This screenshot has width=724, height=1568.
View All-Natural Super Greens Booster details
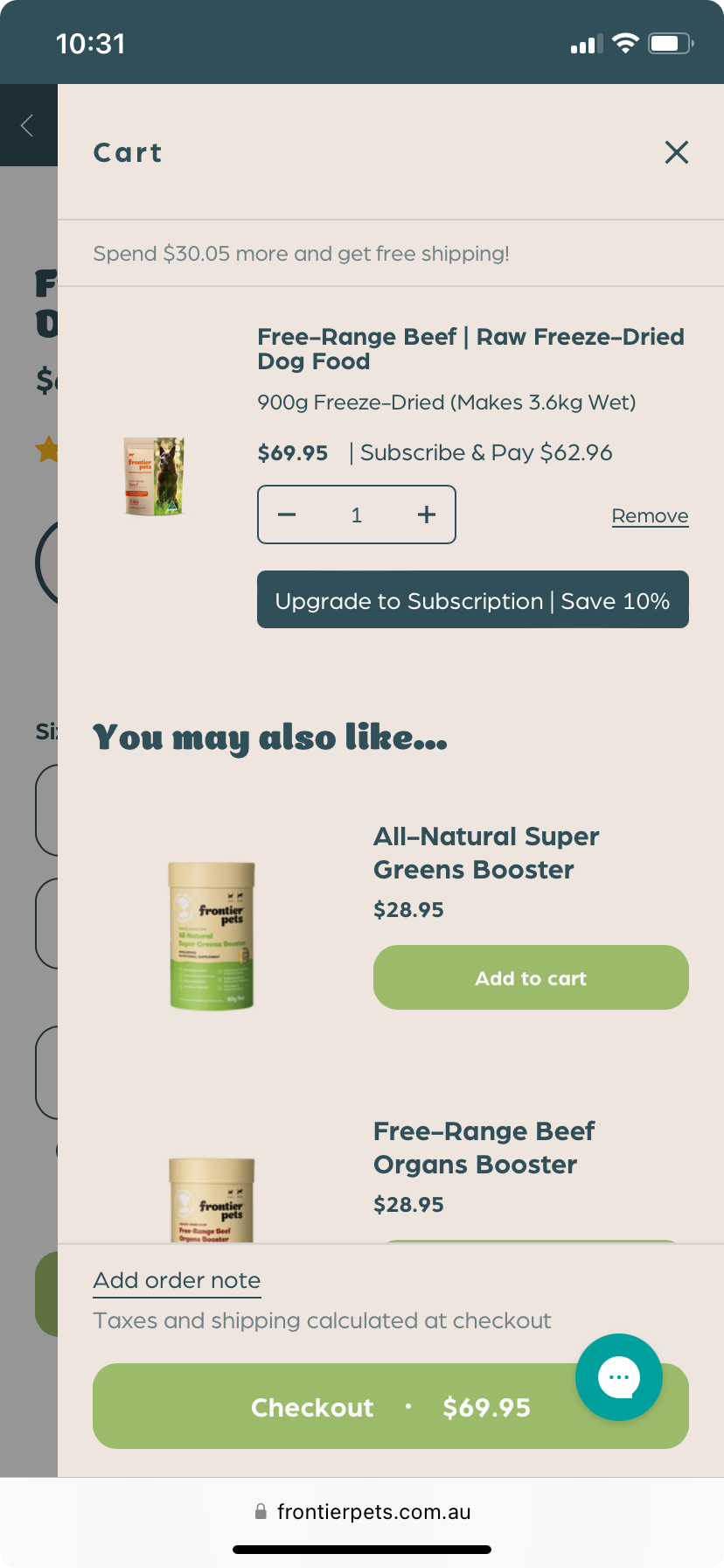(x=485, y=853)
